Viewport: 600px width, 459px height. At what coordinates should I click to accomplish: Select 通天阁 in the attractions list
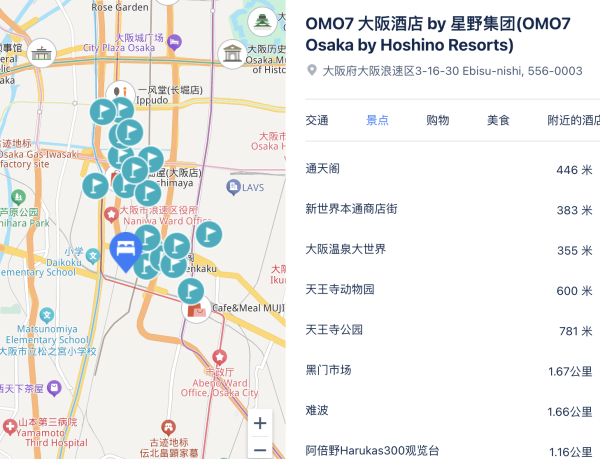(x=450, y=169)
